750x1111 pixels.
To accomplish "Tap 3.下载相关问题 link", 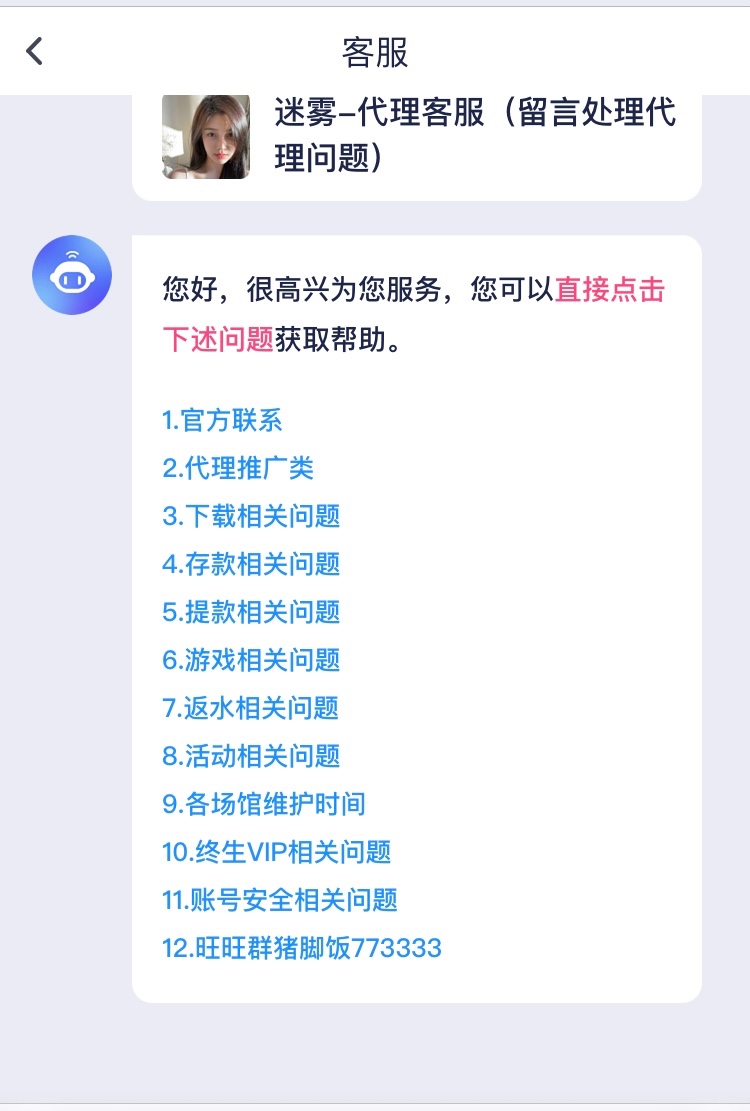I will coord(251,516).
